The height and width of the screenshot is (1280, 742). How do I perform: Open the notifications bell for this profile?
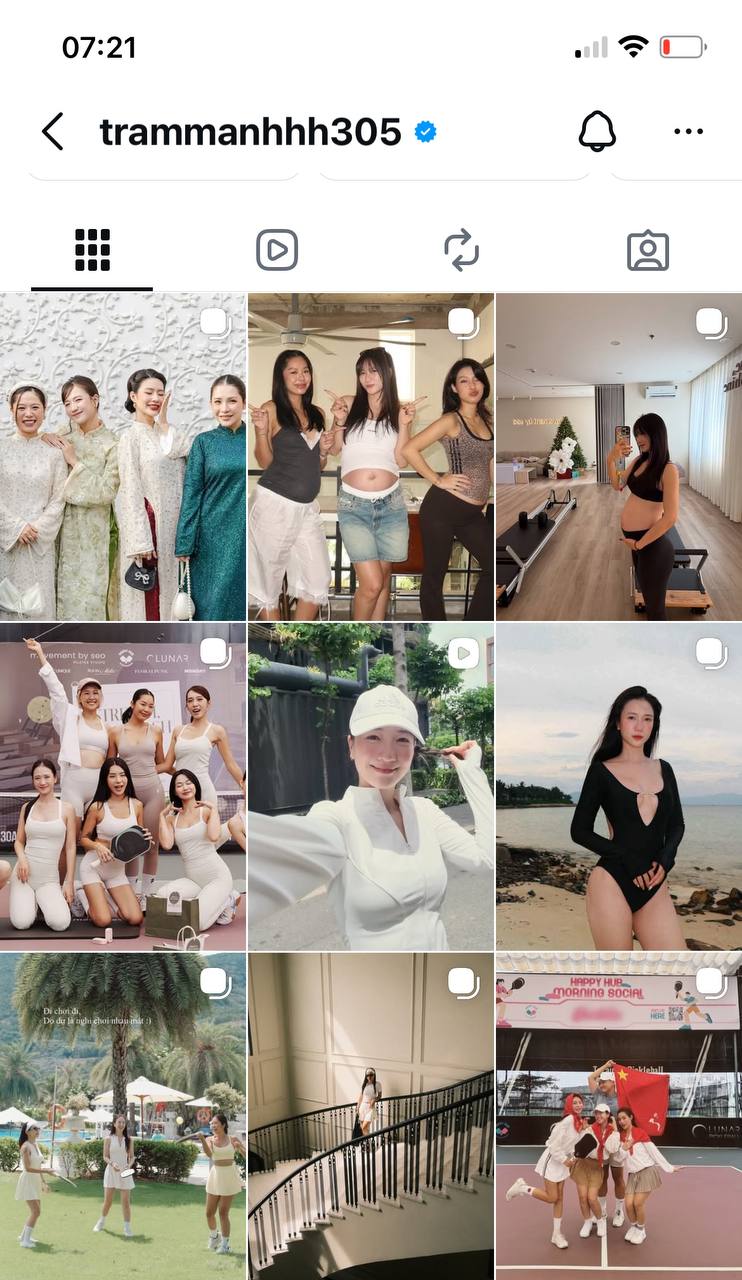tap(597, 131)
